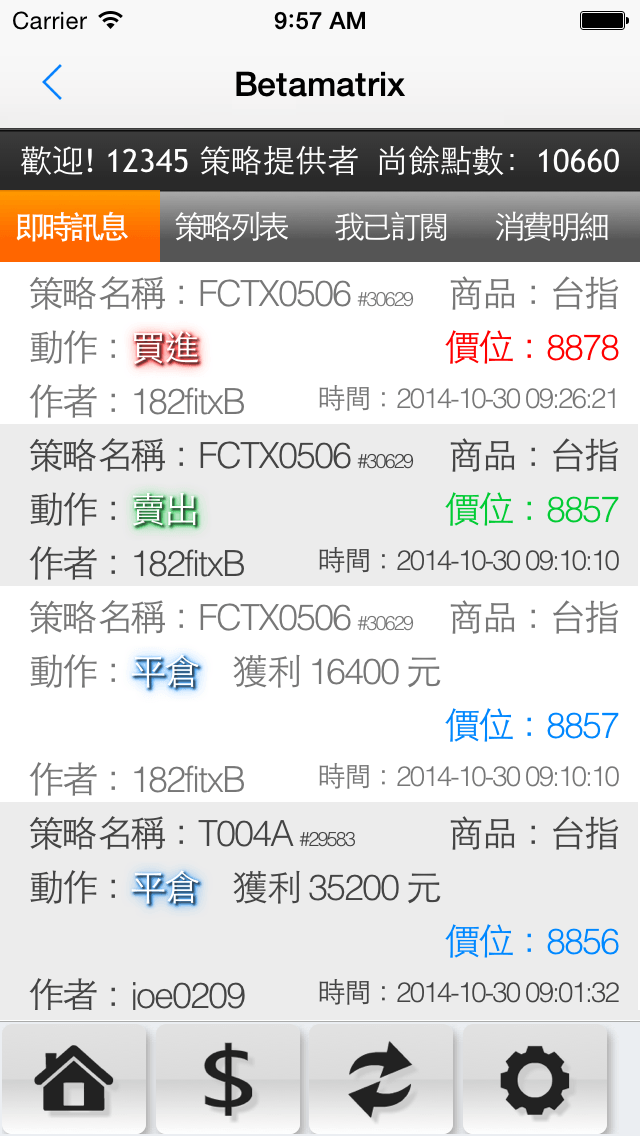Open settings via the gear icon
The image size is (640, 1136).
535,1080
